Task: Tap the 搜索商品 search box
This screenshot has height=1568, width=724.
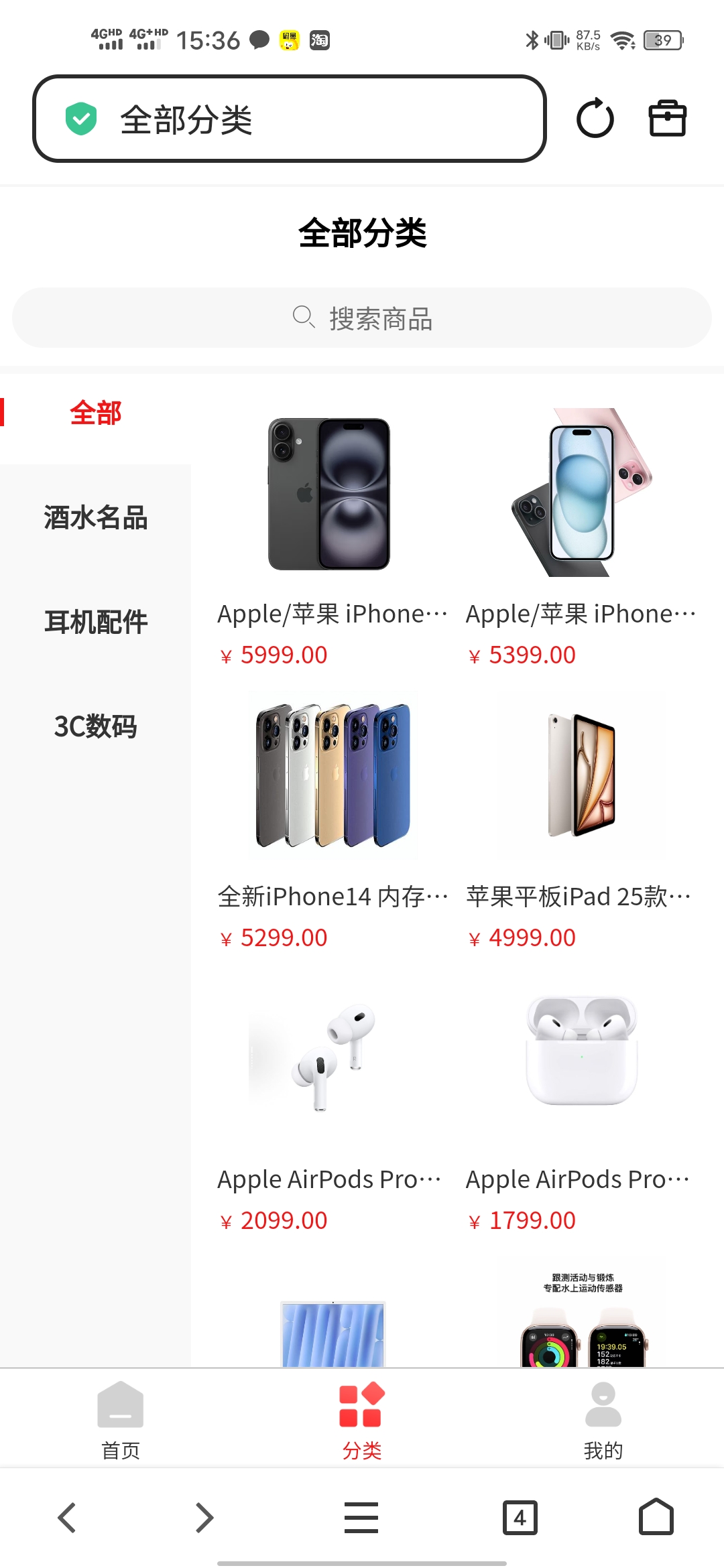Action: click(x=362, y=318)
